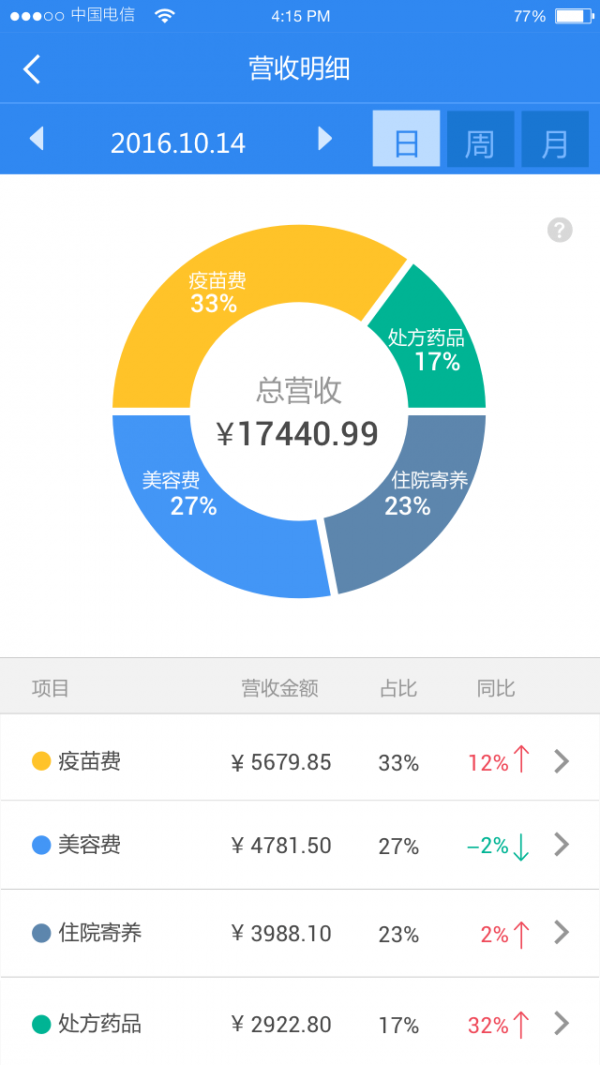Viewport: 600px width, 1065px height.
Task: Open the 疫苗费 revenue row
Action: [300, 762]
